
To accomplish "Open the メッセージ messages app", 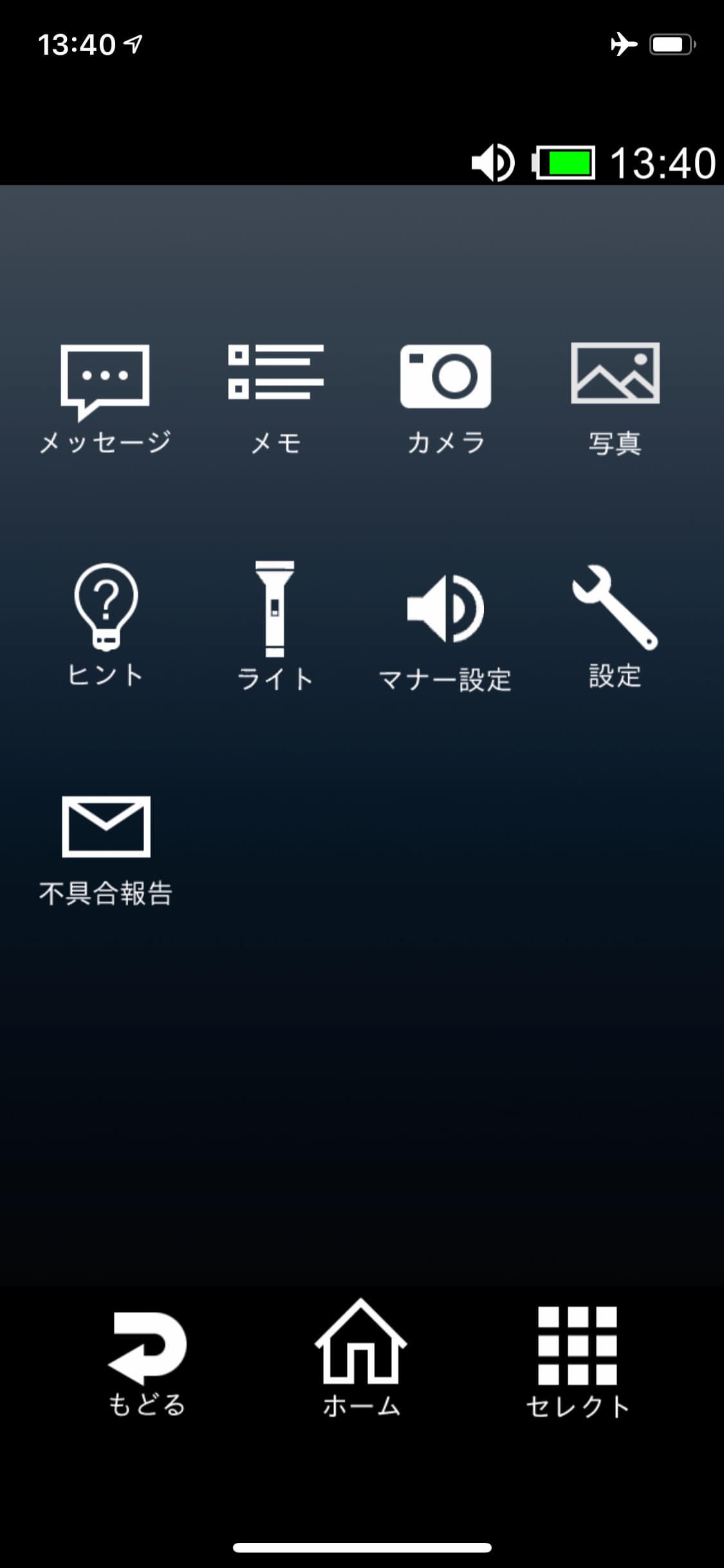I will [x=105, y=399].
